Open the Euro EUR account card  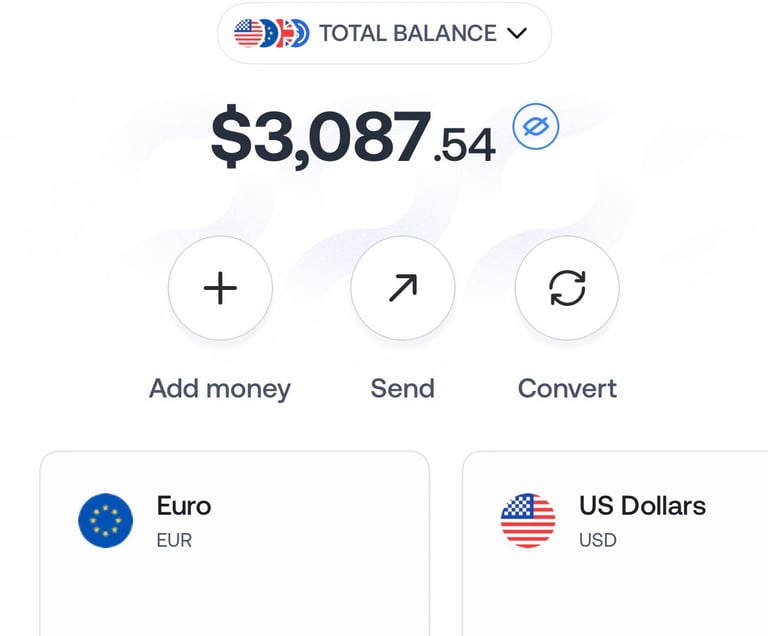235,543
